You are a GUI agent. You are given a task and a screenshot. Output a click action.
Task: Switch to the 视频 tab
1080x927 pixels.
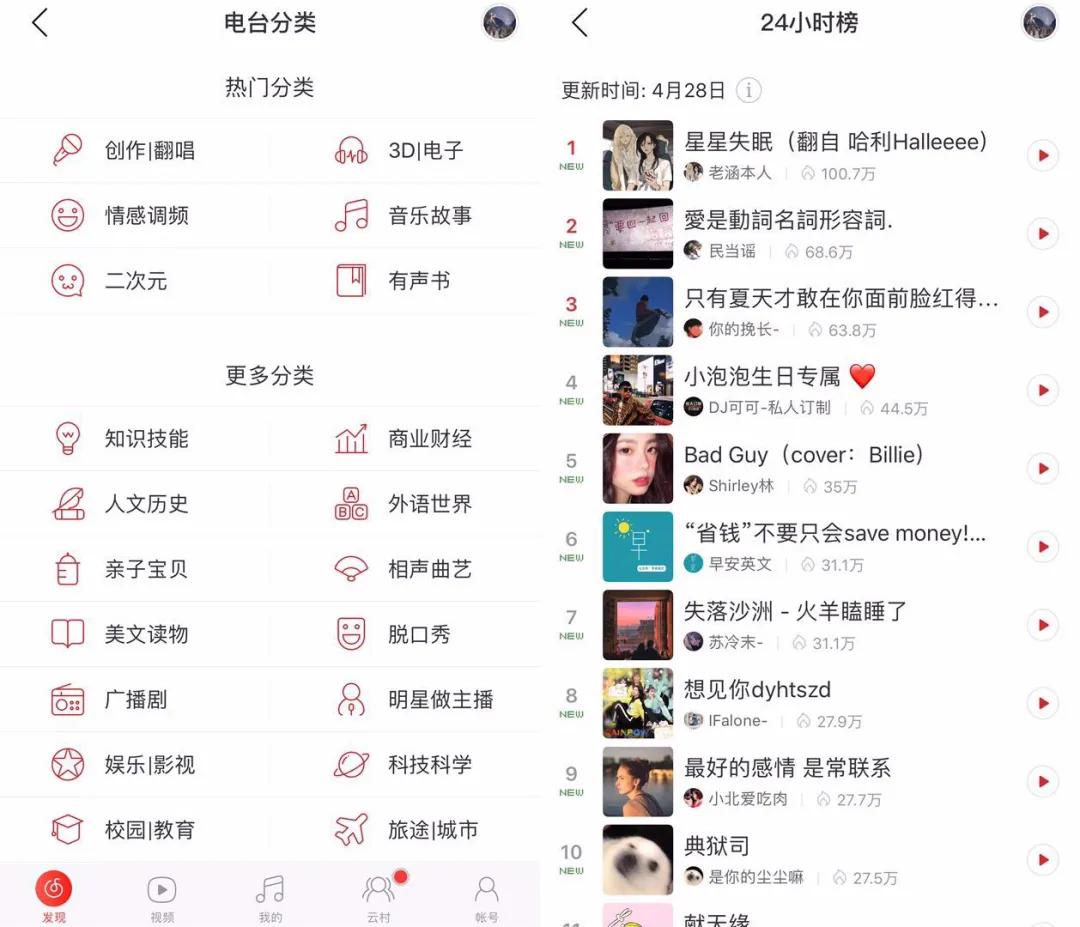click(x=162, y=897)
